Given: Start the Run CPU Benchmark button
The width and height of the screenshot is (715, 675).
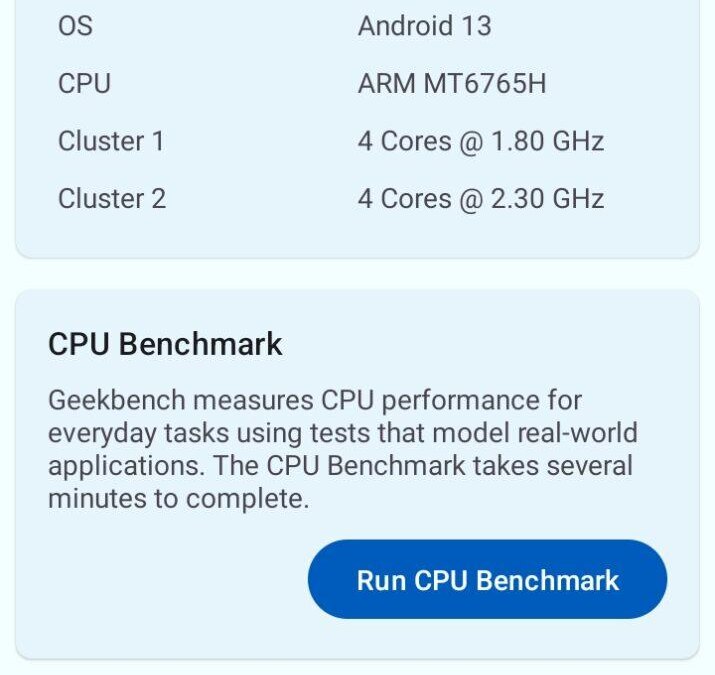Looking at the screenshot, I should pyautogui.click(x=487, y=580).
